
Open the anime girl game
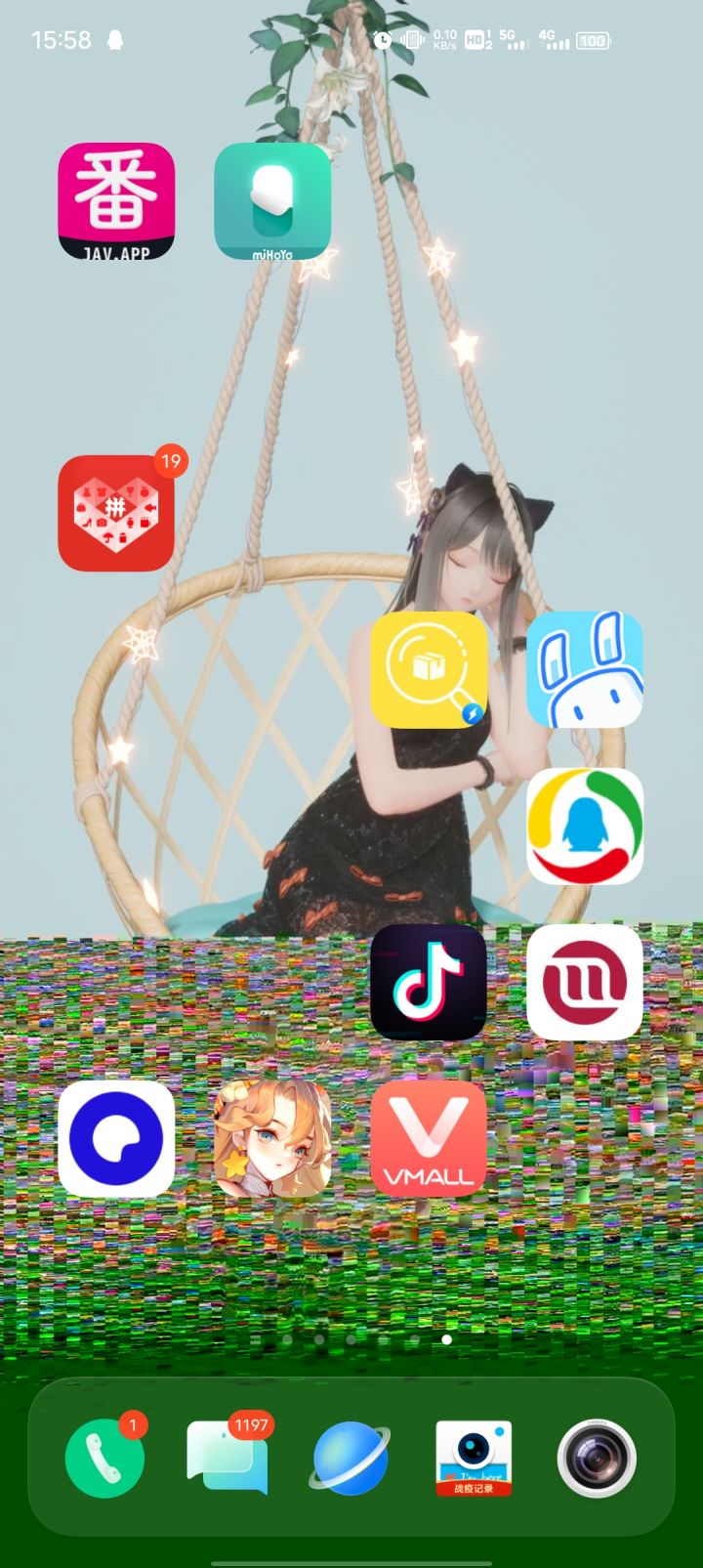point(272,1139)
